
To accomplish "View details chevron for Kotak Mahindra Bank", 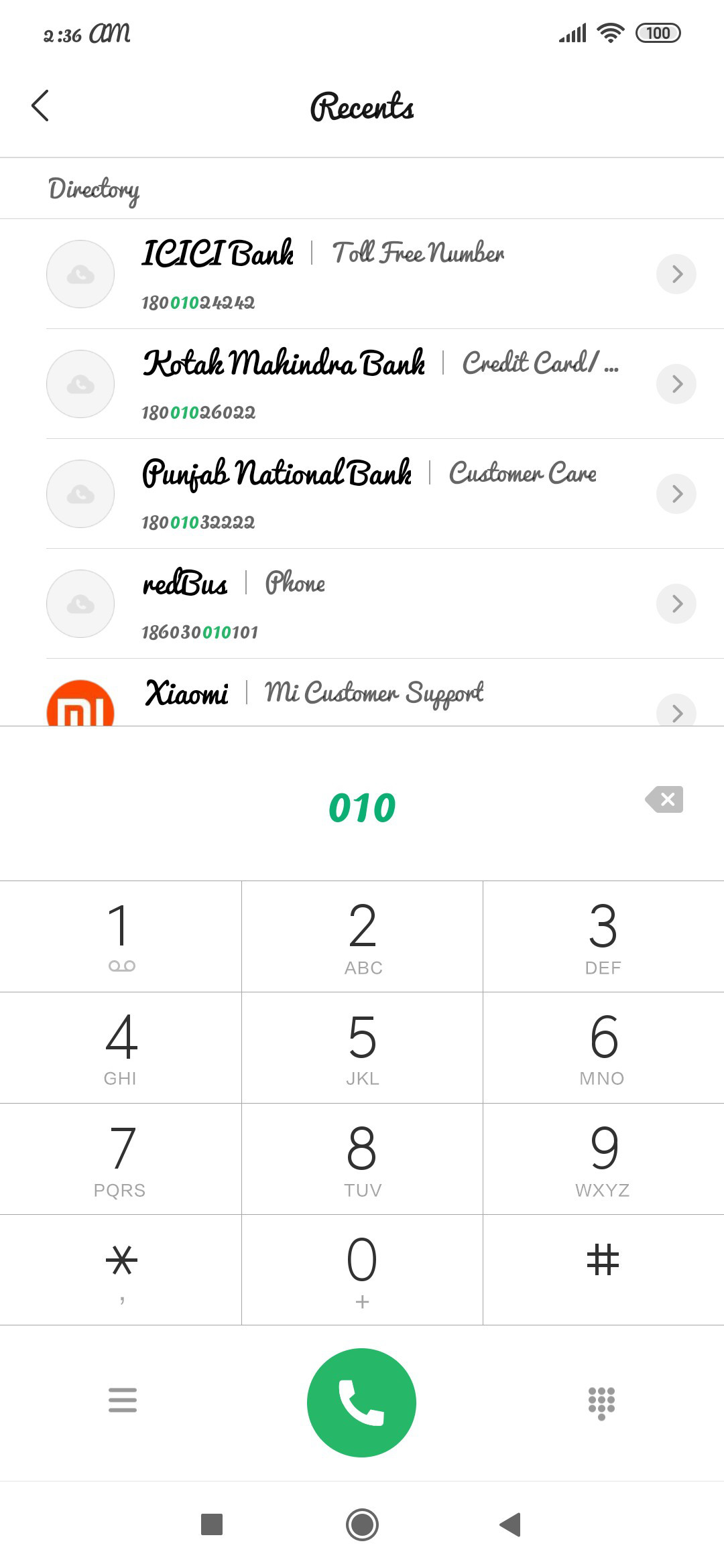I will coord(676,384).
